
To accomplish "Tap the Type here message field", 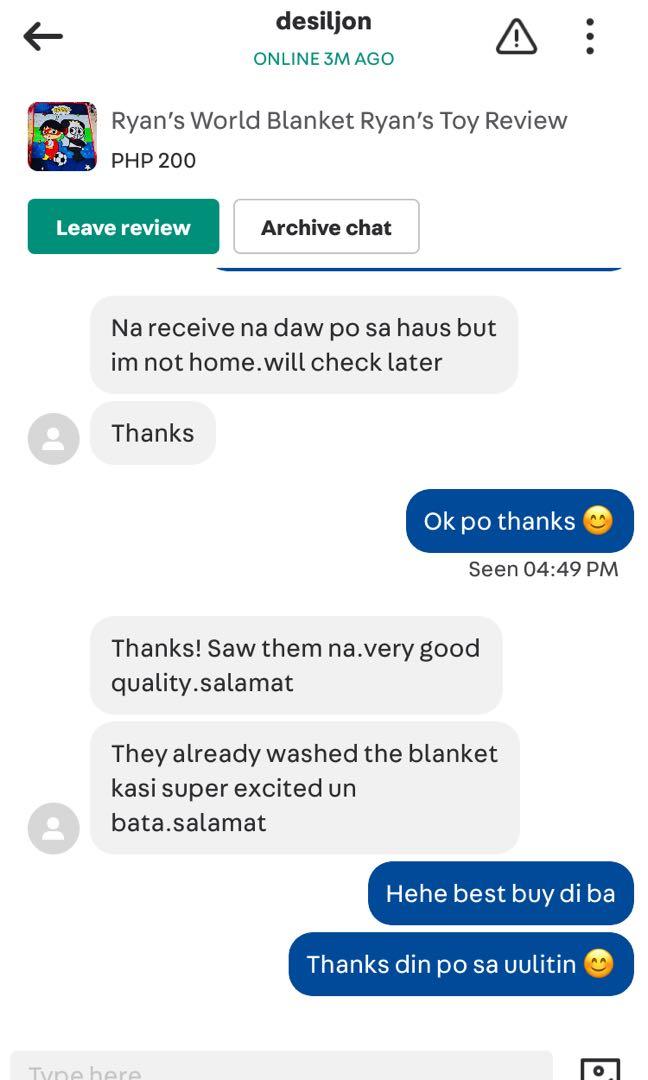I will tap(280, 1068).
